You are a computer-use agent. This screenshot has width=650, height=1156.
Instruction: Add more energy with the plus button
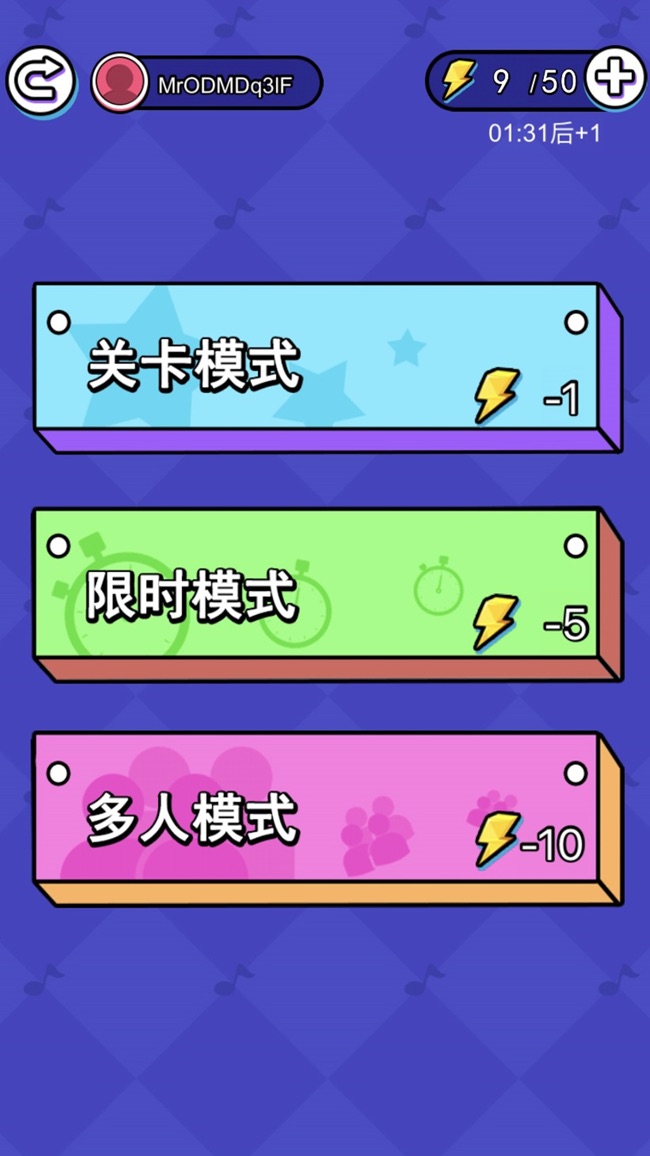pyautogui.click(x=614, y=78)
